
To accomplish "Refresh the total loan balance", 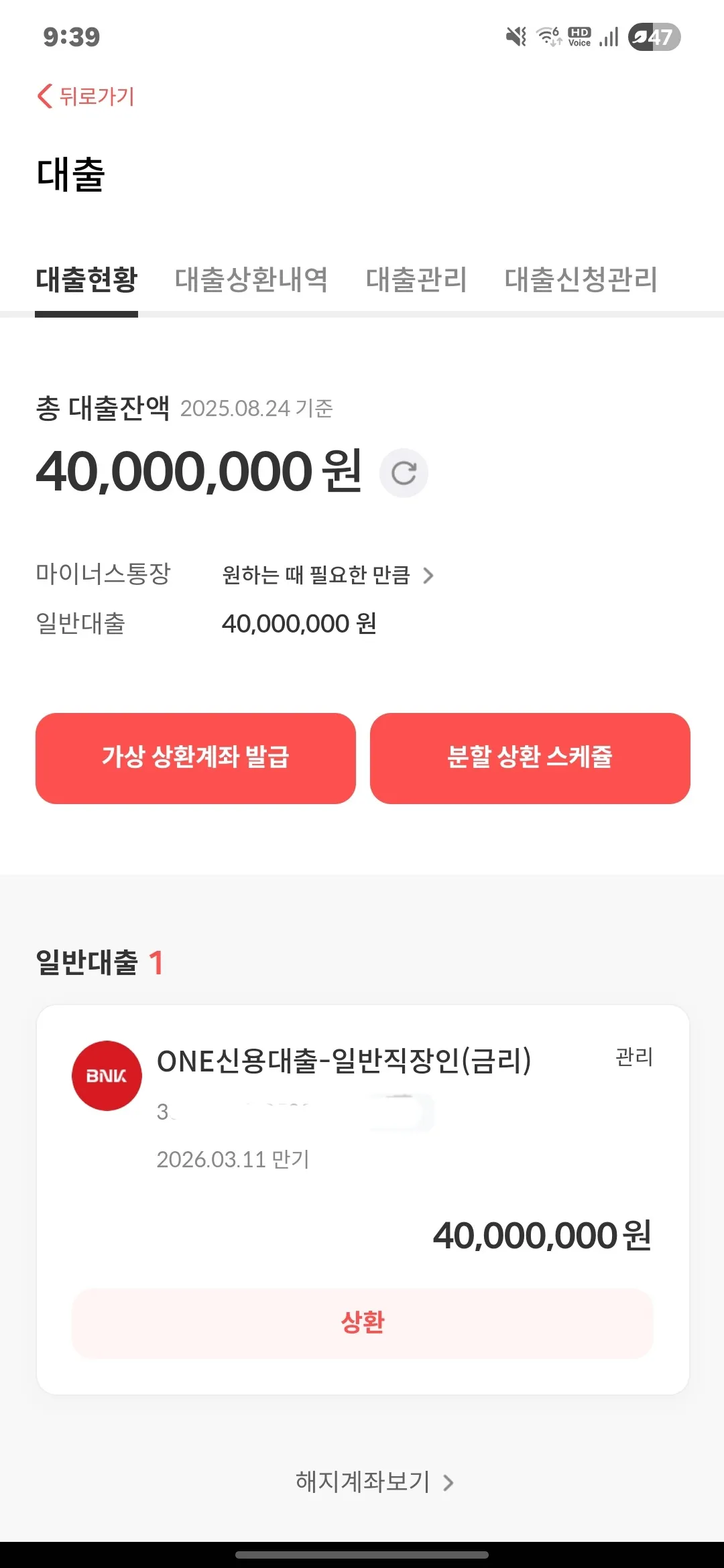I will coord(404,473).
